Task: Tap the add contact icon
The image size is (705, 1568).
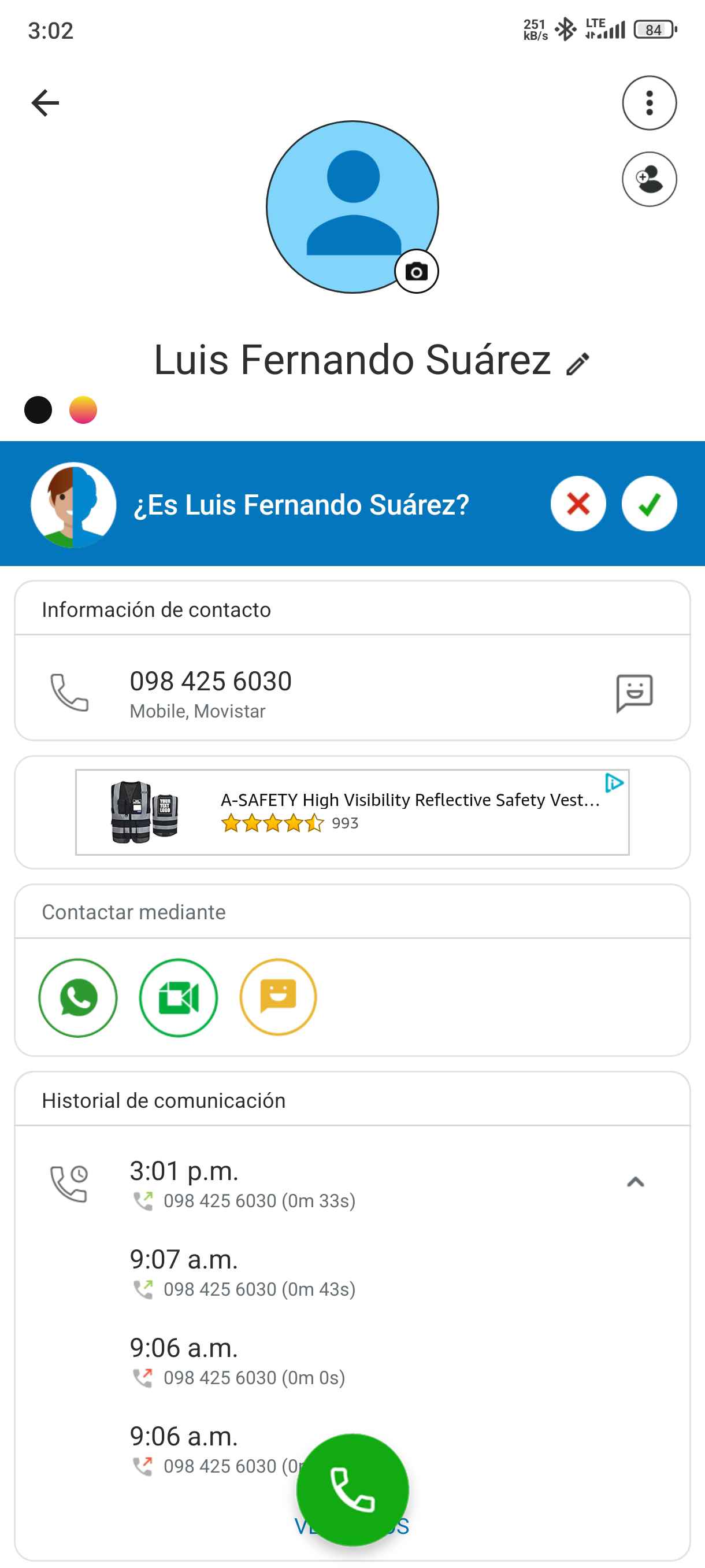Action: click(x=648, y=179)
